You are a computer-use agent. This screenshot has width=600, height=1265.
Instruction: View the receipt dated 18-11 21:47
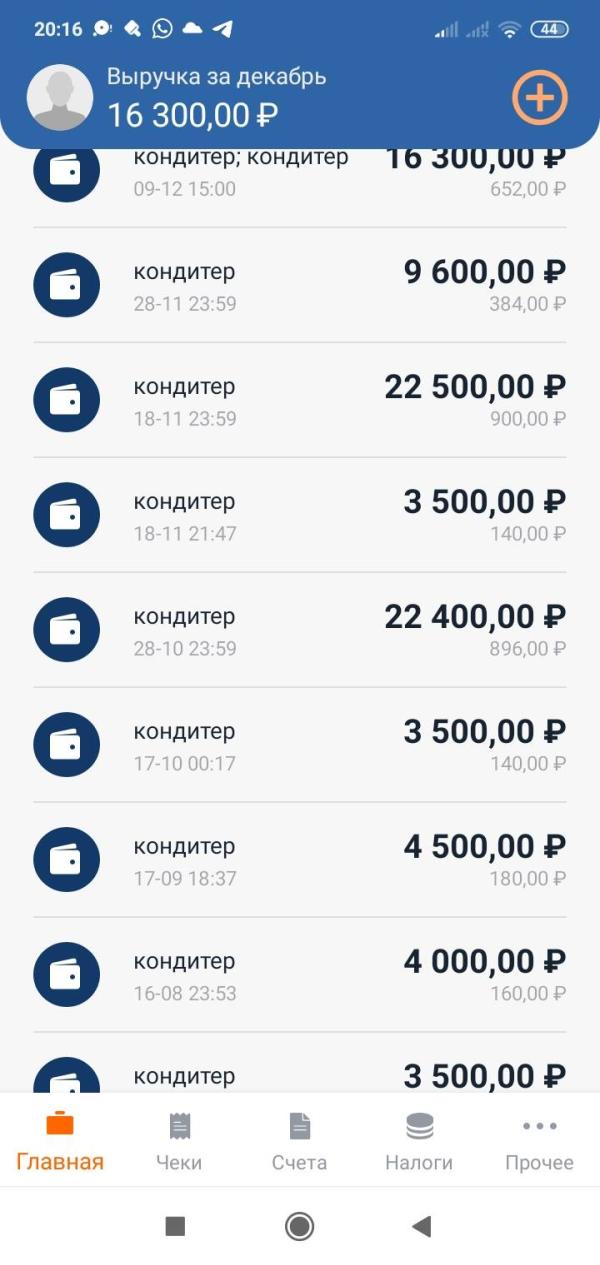(x=300, y=516)
